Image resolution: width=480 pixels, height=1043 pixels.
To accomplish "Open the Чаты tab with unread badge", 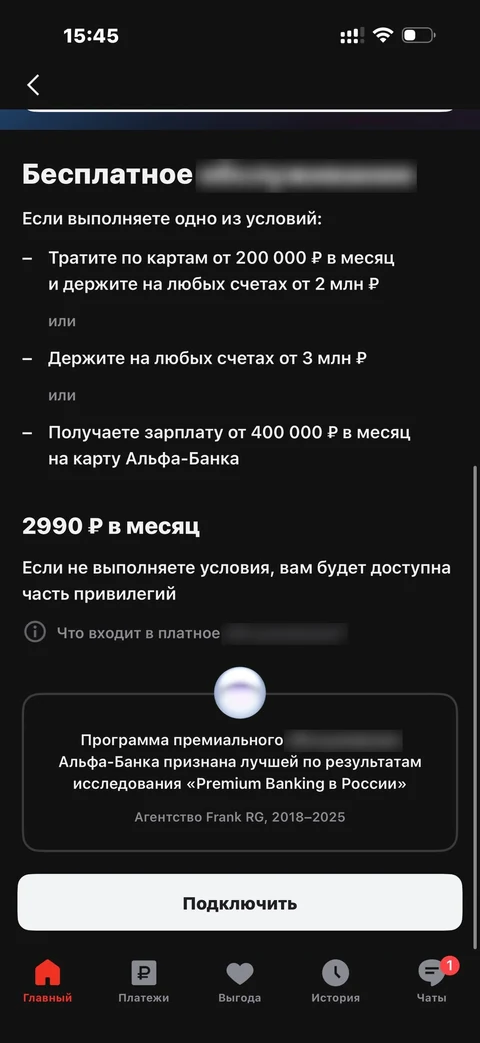I will (432, 981).
